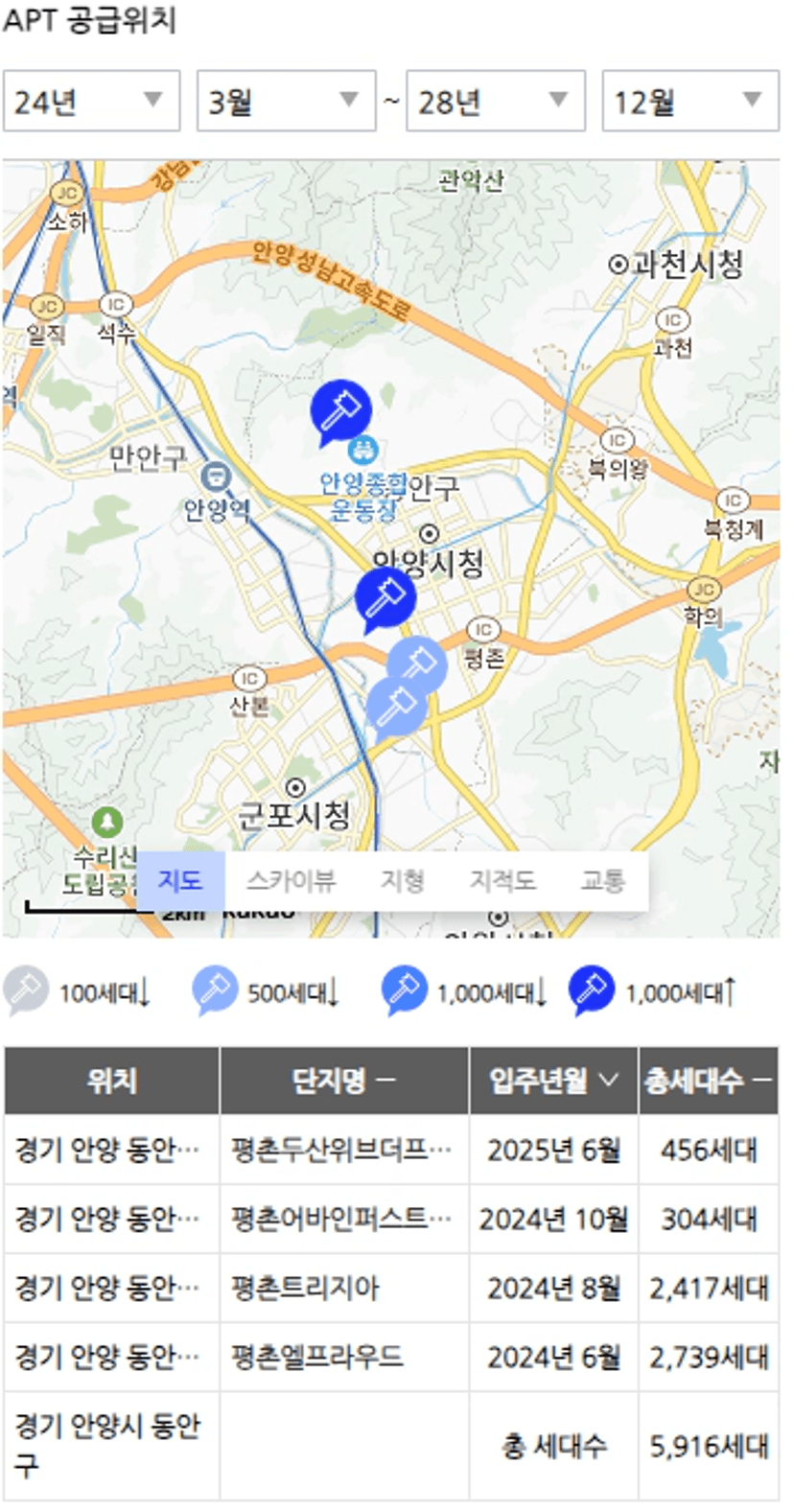Tap the dark blue marker below 안양시청

click(x=385, y=598)
